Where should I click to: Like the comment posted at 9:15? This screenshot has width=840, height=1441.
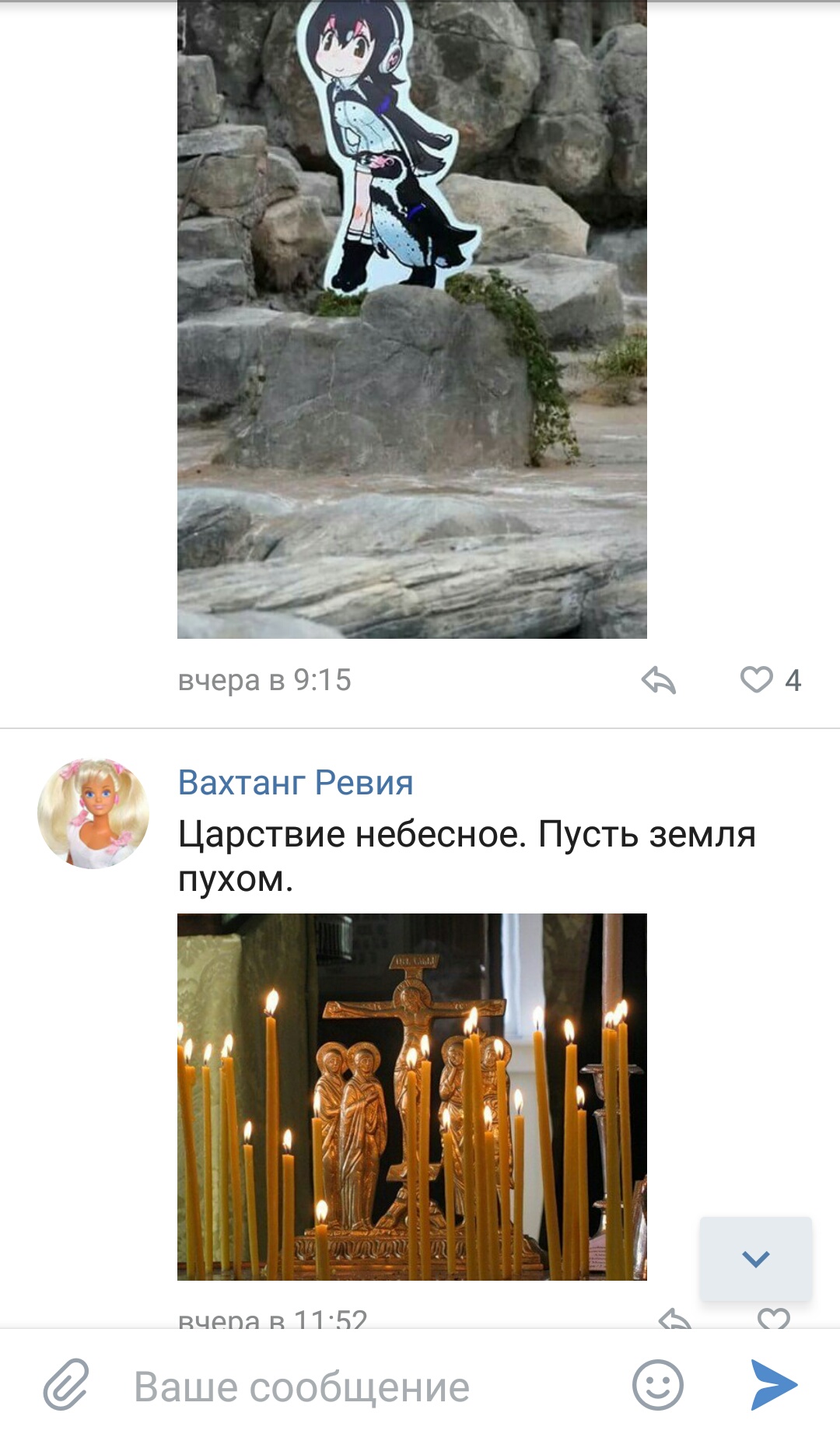click(x=757, y=680)
